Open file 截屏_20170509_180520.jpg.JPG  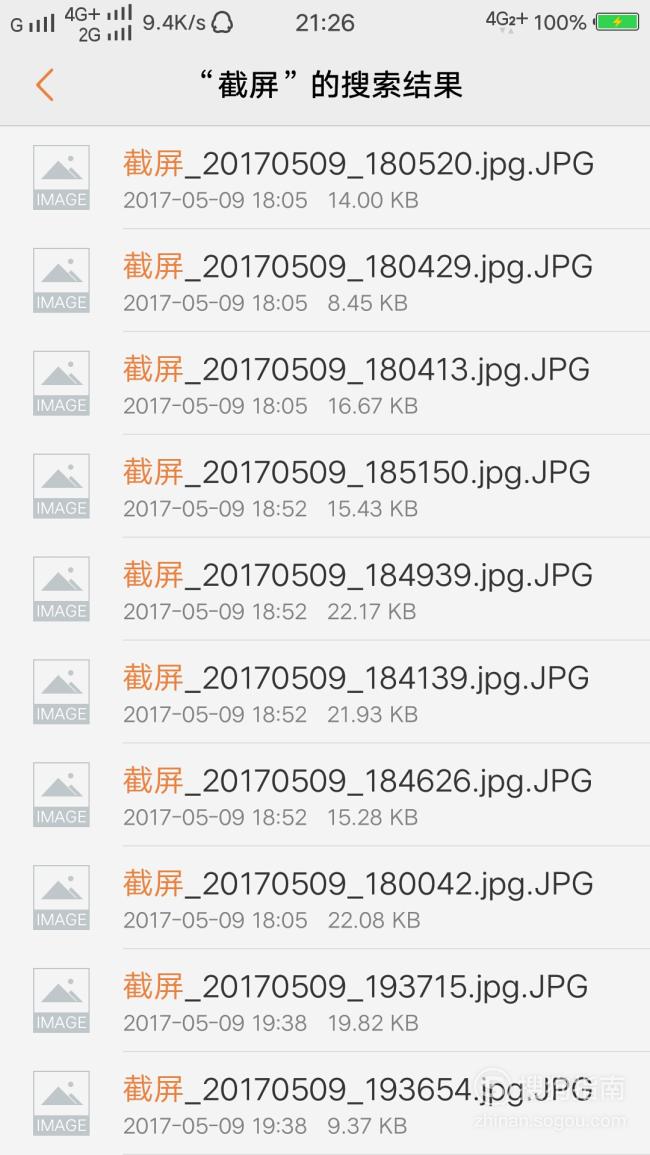coord(325,178)
